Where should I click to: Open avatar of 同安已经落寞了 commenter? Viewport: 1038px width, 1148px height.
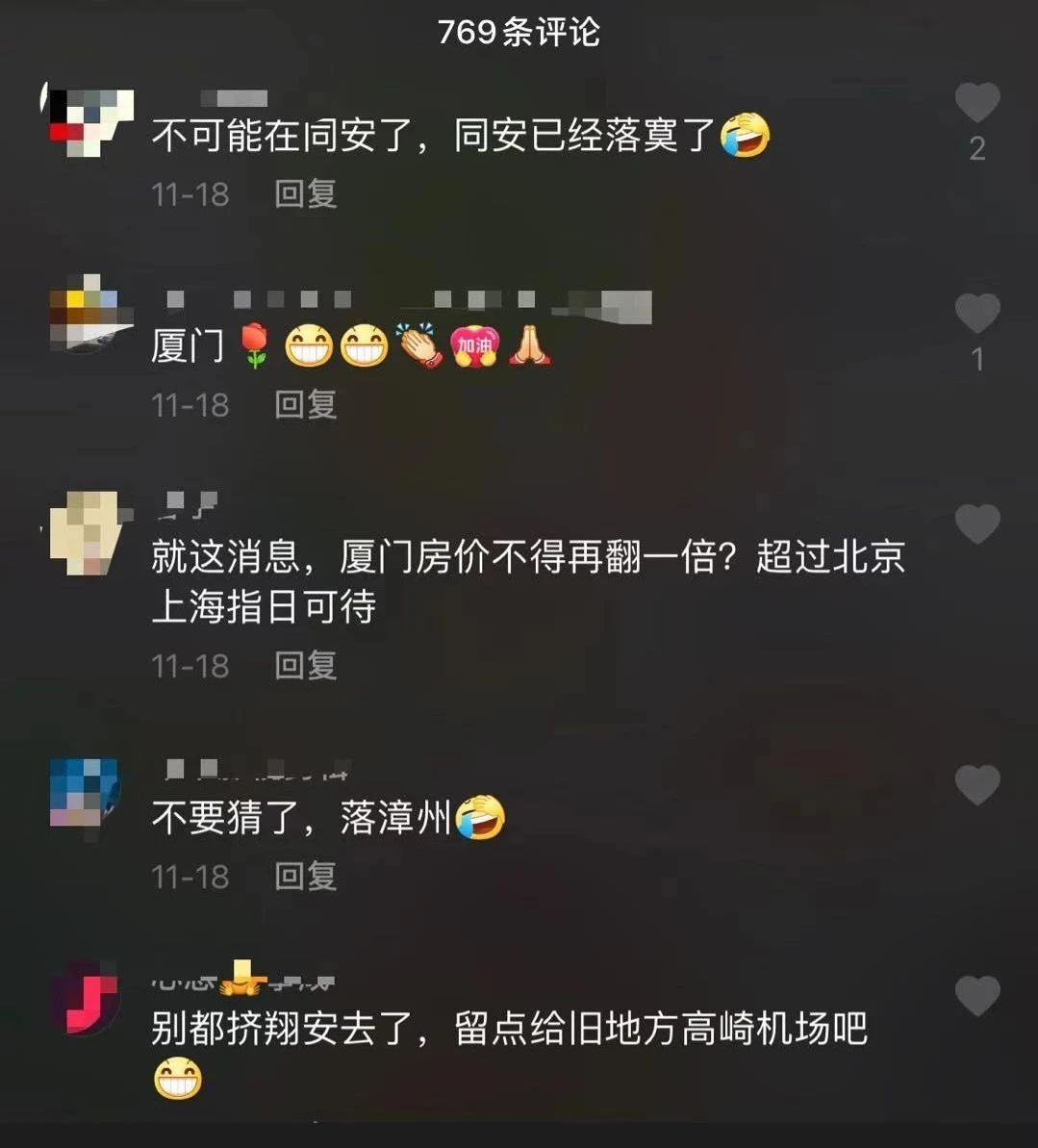tap(89, 122)
